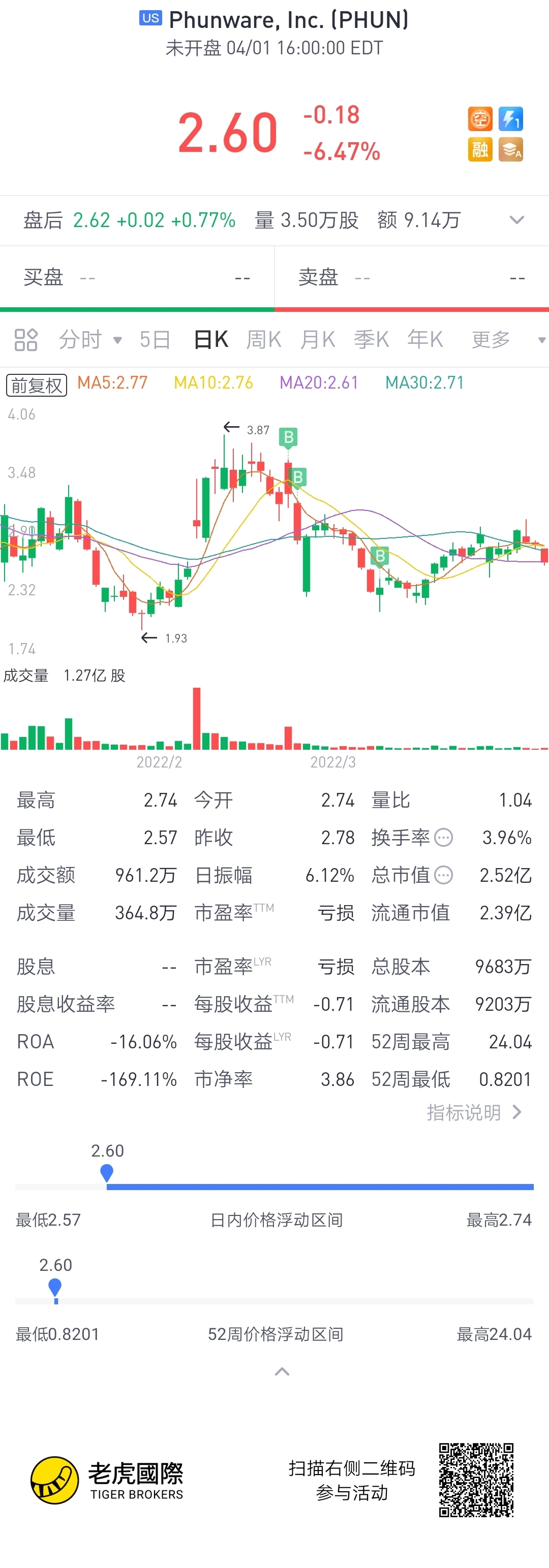This screenshot has height=1568, width=549.
Task: Tap the orange 空 short-selling badge
Action: pyautogui.click(x=480, y=119)
